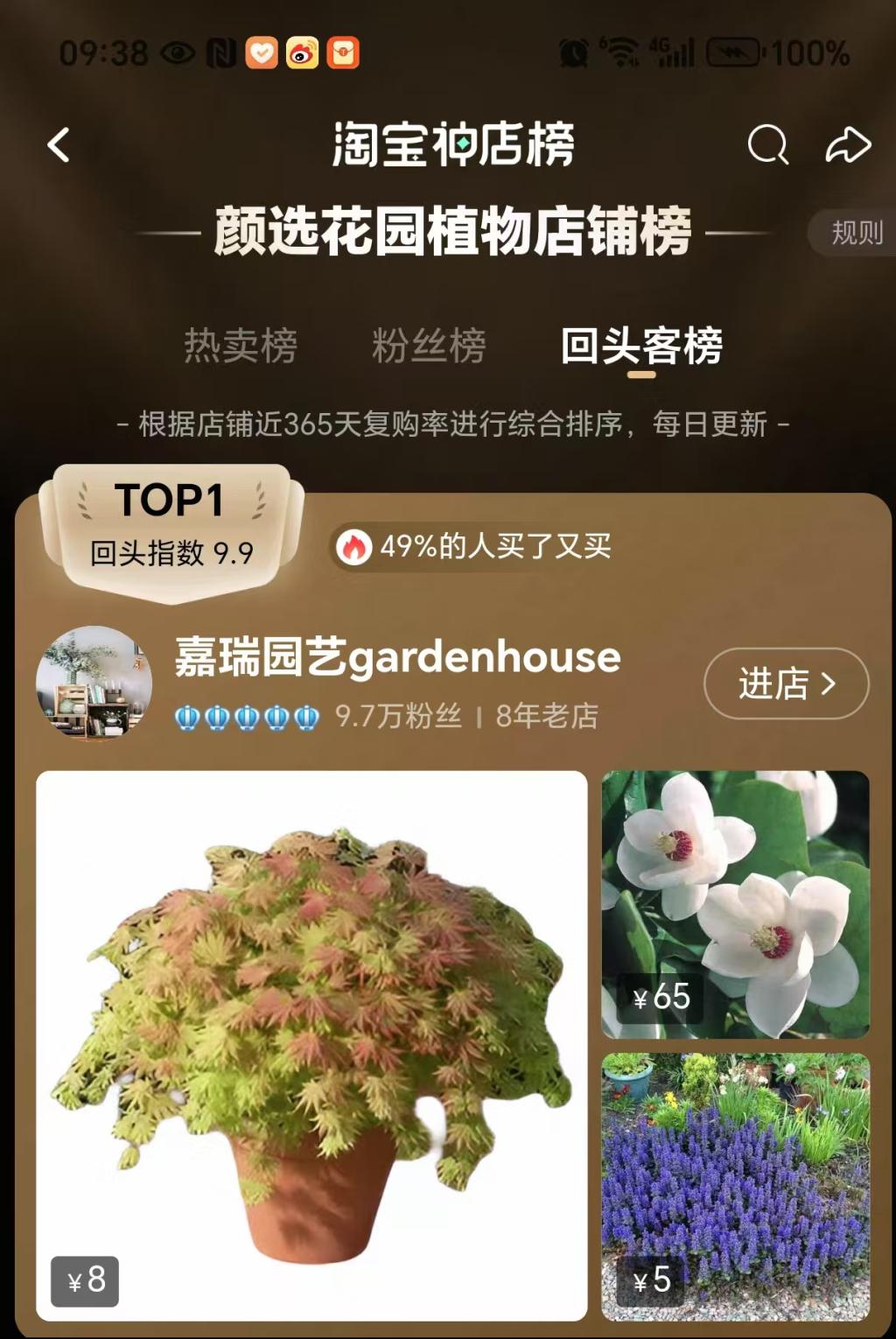Open the ¥8 potted maple product

coord(311,1045)
